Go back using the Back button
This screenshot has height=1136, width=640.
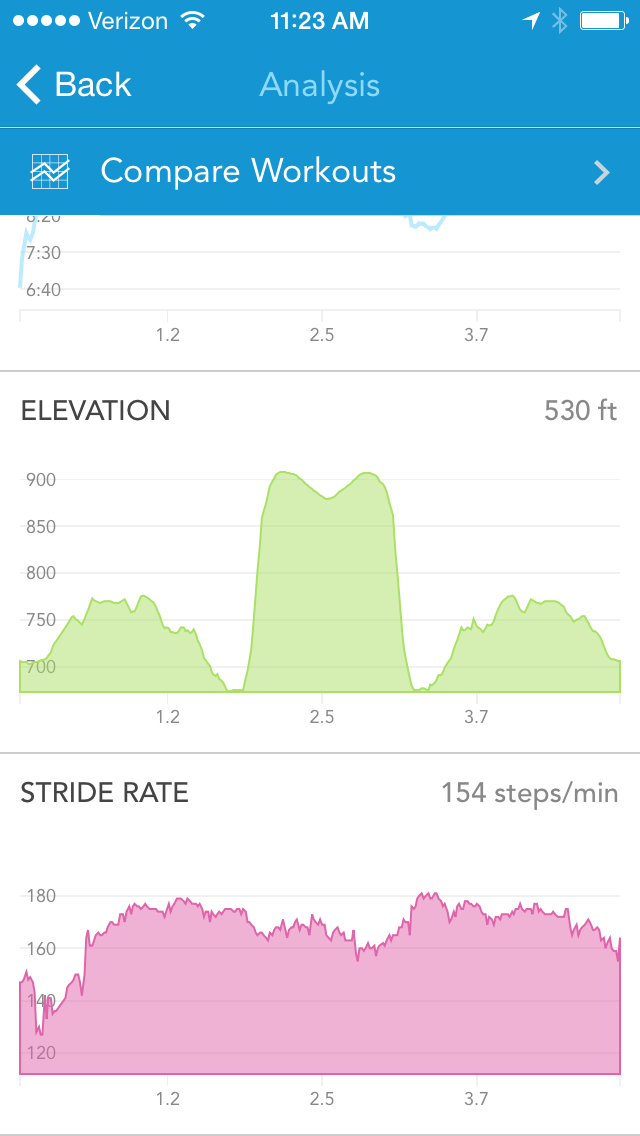(x=74, y=85)
